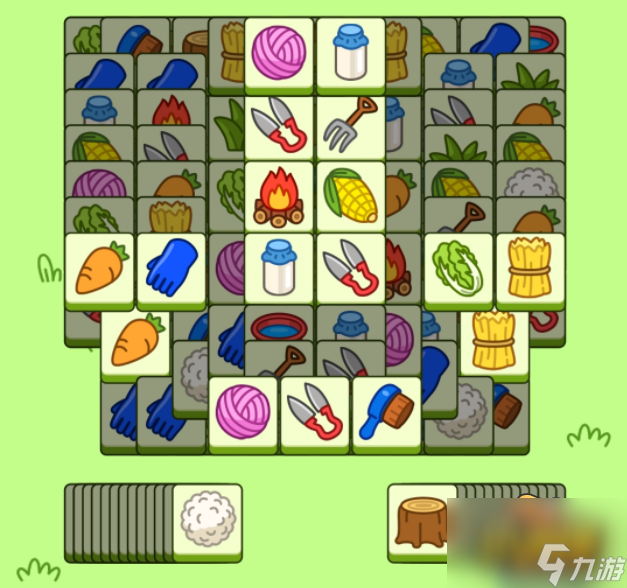Viewport: 627px width, 588px height.
Task: Tap the carrot tile left of the glove
Action: 99,268
